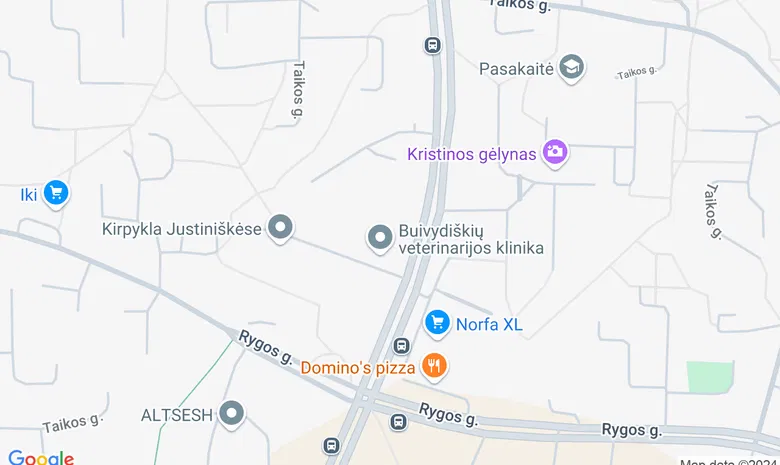
Task: Tap the ALTSESH place pin
Action: click(233, 414)
